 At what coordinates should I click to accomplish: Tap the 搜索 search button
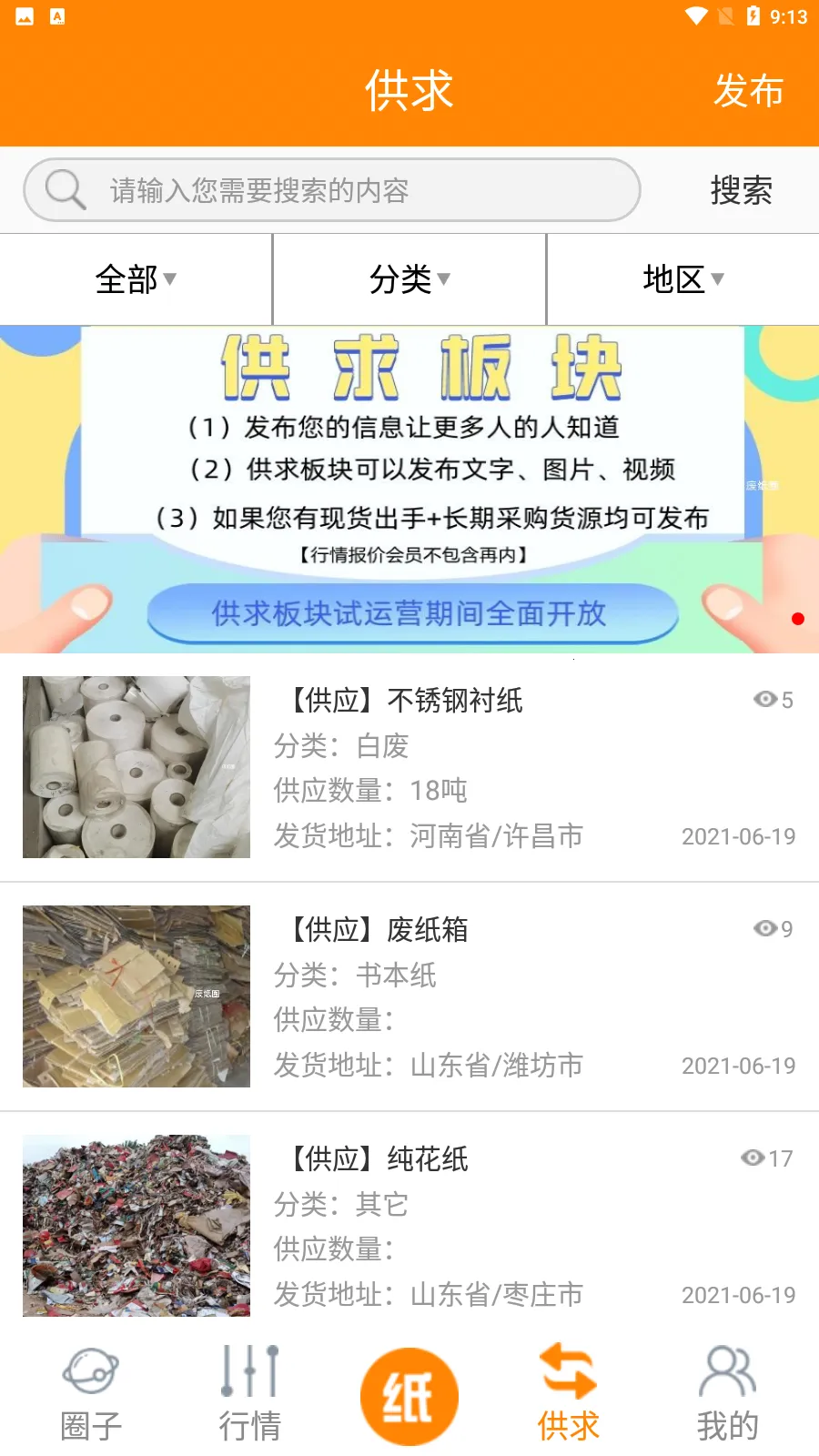click(741, 190)
